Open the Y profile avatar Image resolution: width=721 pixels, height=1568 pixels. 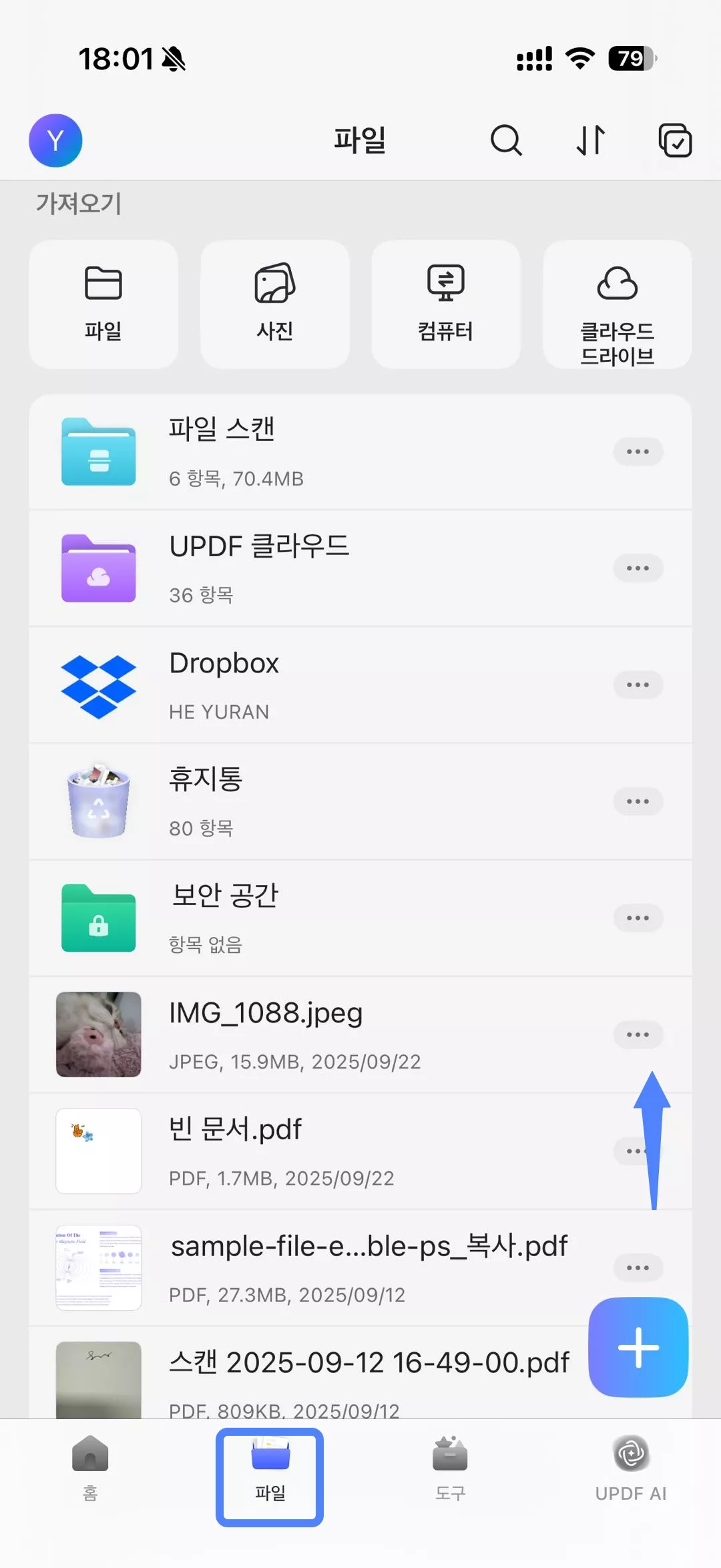(x=55, y=140)
